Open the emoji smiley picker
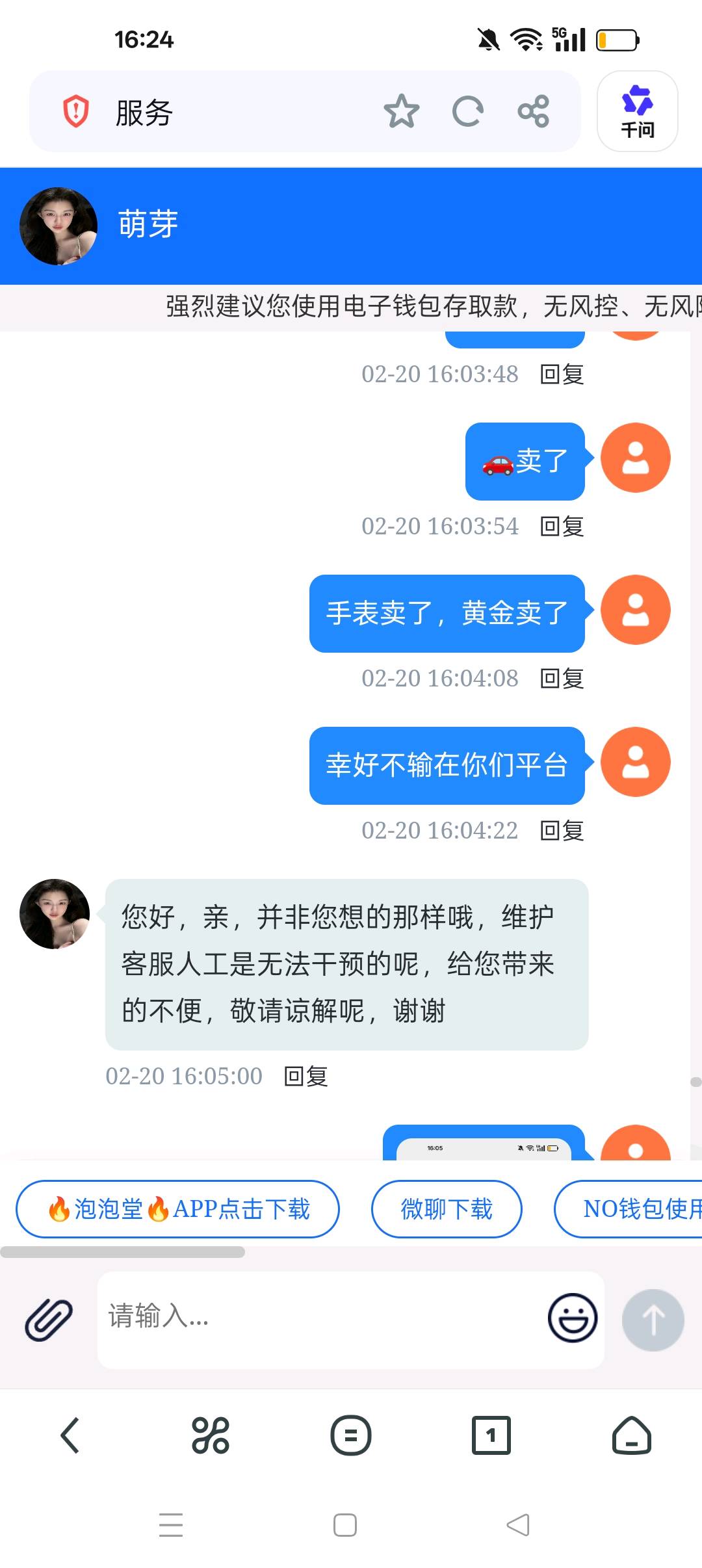The image size is (702, 1568). [x=571, y=1319]
